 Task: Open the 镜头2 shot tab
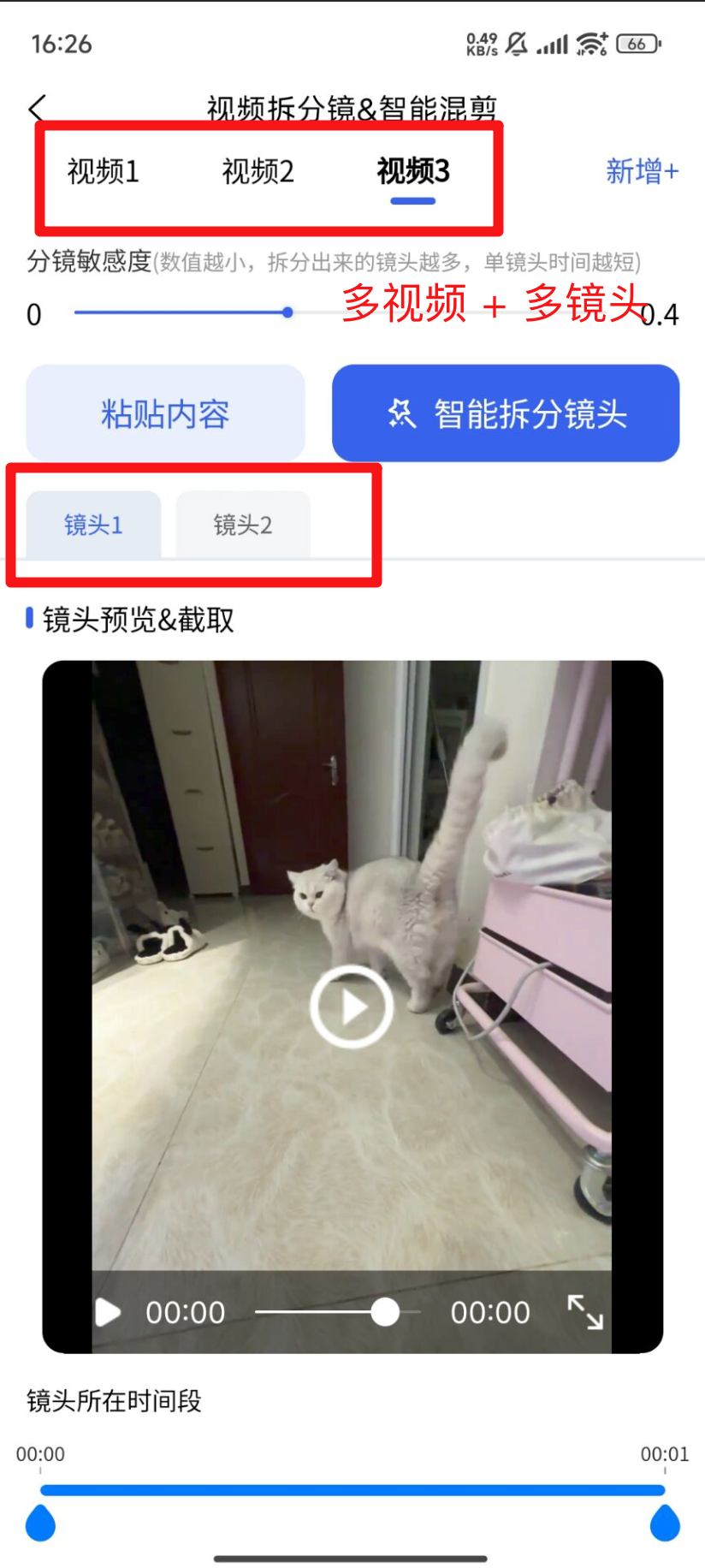(243, 525)
